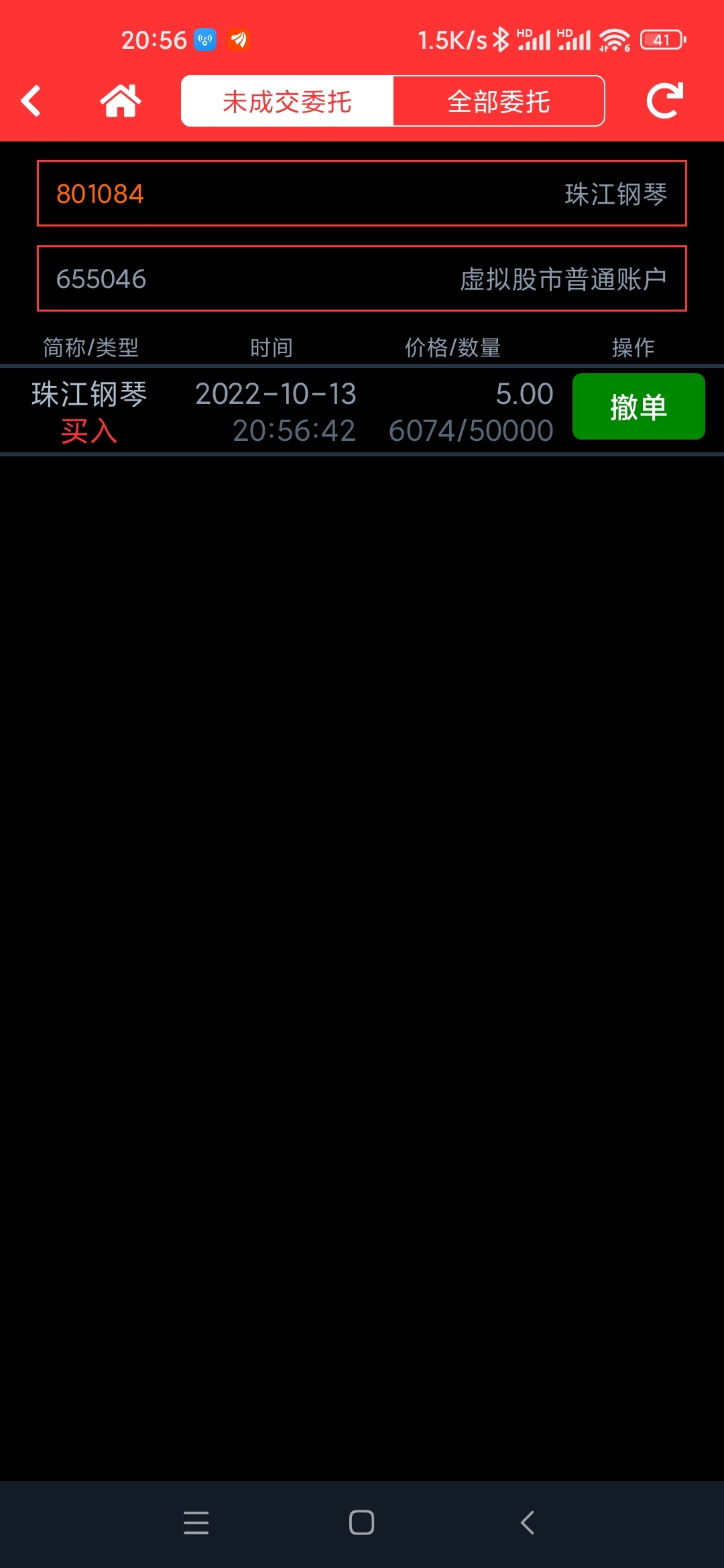The width and height of the screenshot is (724, 1568).
Task: Select the 未成交委托 tab
Action: coord(287,101)
